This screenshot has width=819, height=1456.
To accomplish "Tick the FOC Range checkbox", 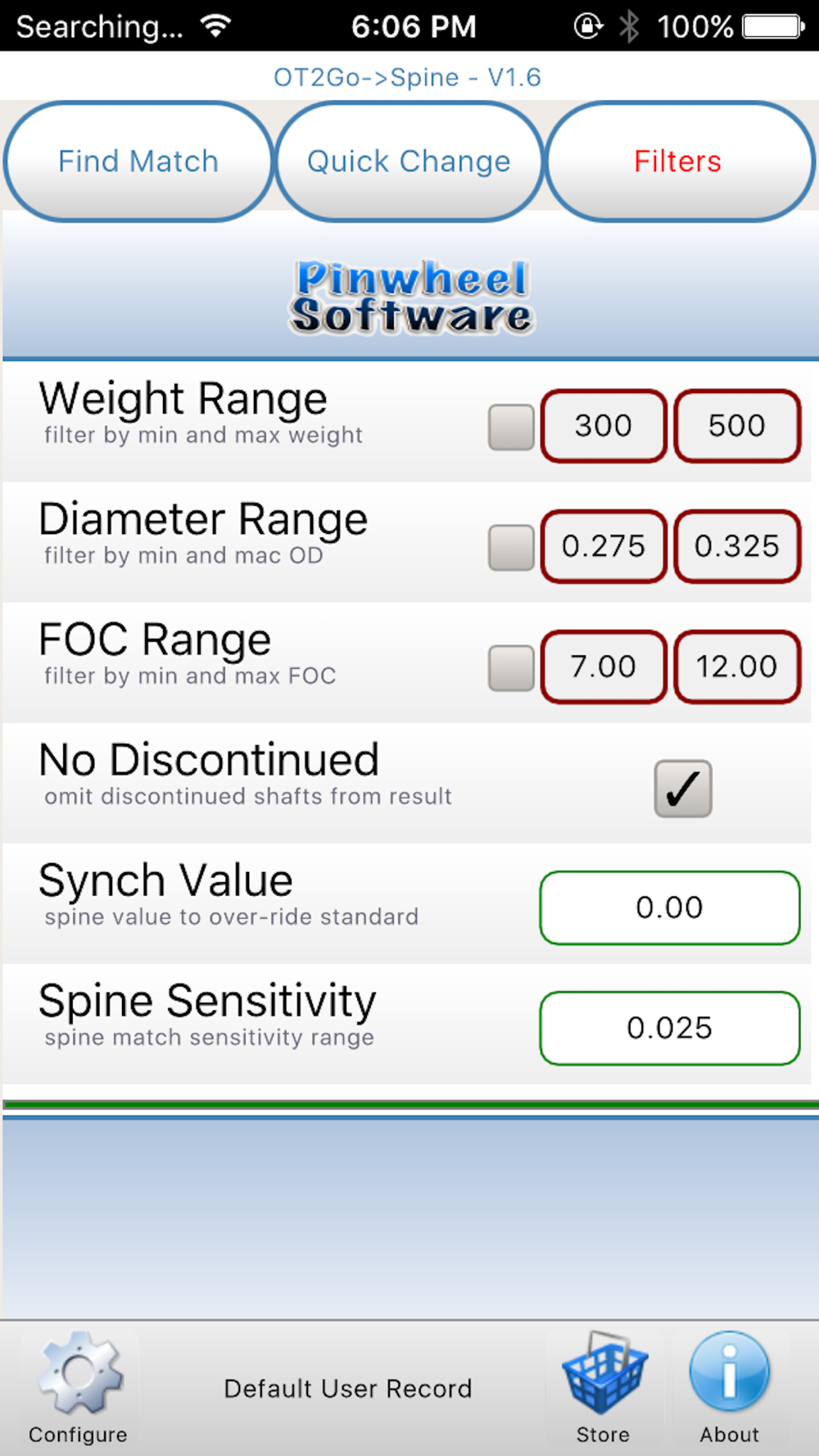I will pyautogui.click(x=511, y=667).
